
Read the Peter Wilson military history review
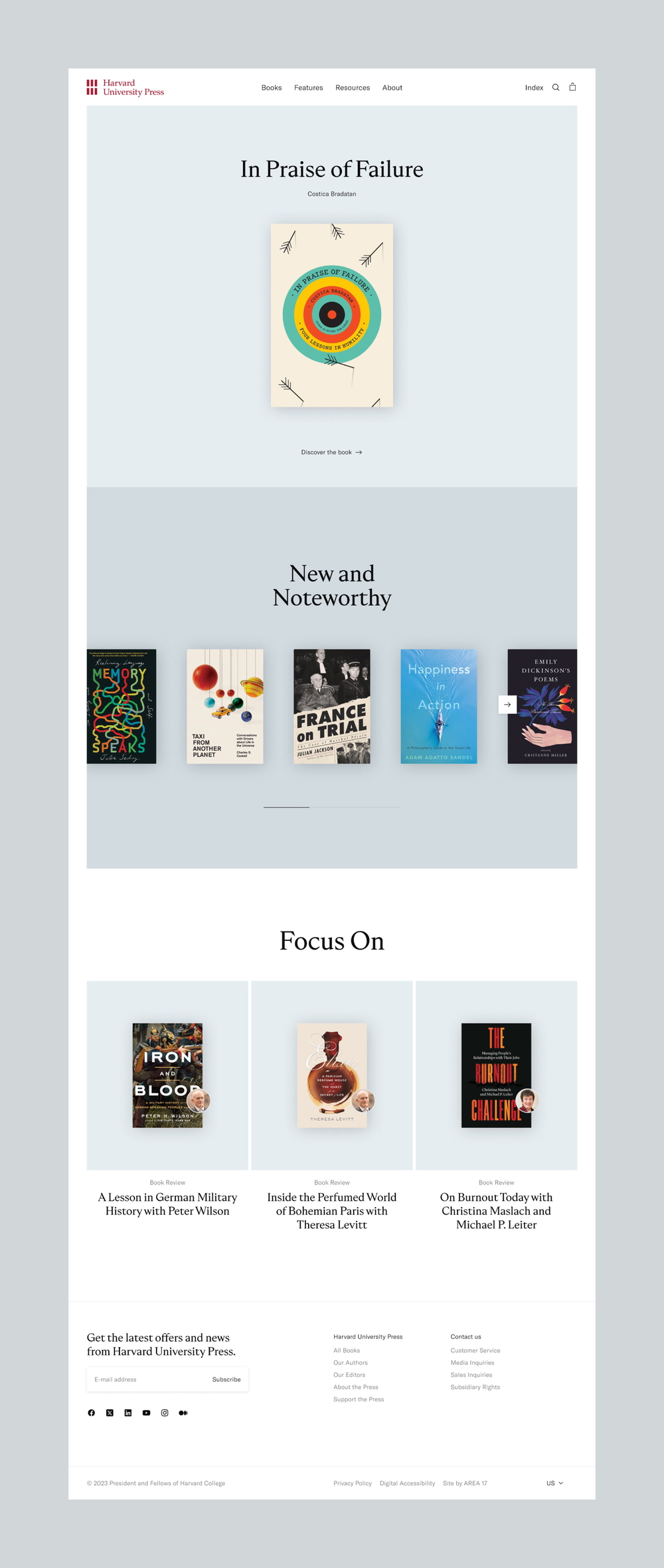click(167, 1204)
